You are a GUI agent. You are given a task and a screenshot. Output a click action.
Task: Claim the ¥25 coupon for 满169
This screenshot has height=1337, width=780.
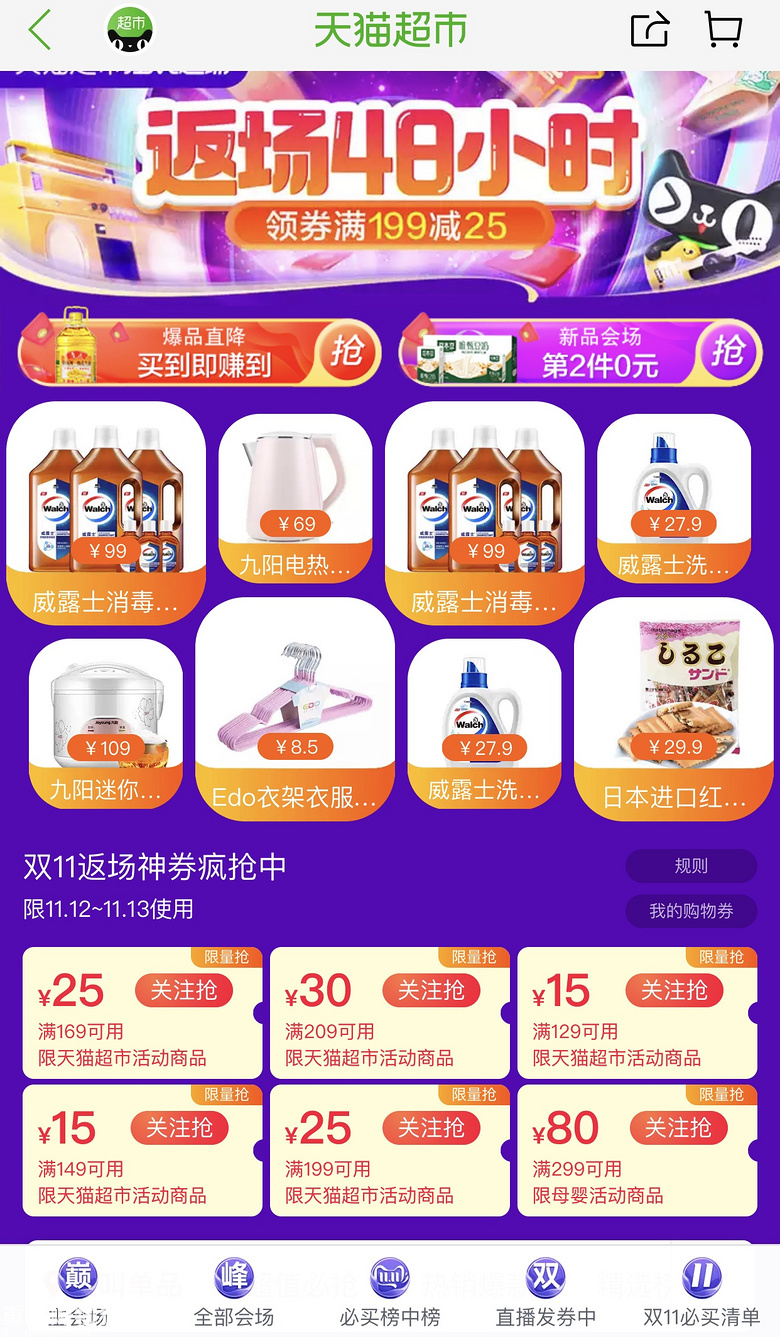[x=184, y=991]
